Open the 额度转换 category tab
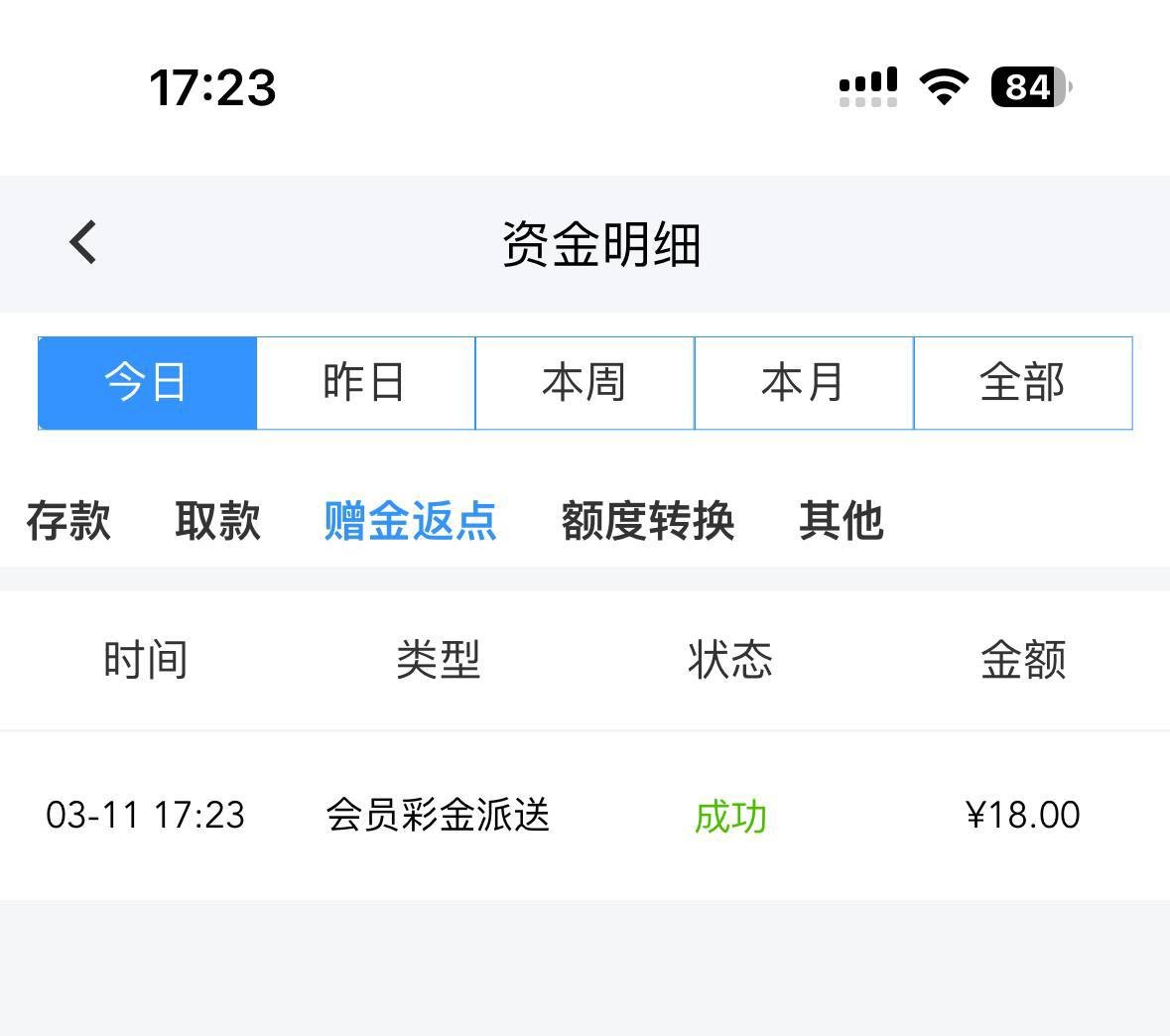The width and height of the screenshot is (1170, 1036). click(647, 520)
